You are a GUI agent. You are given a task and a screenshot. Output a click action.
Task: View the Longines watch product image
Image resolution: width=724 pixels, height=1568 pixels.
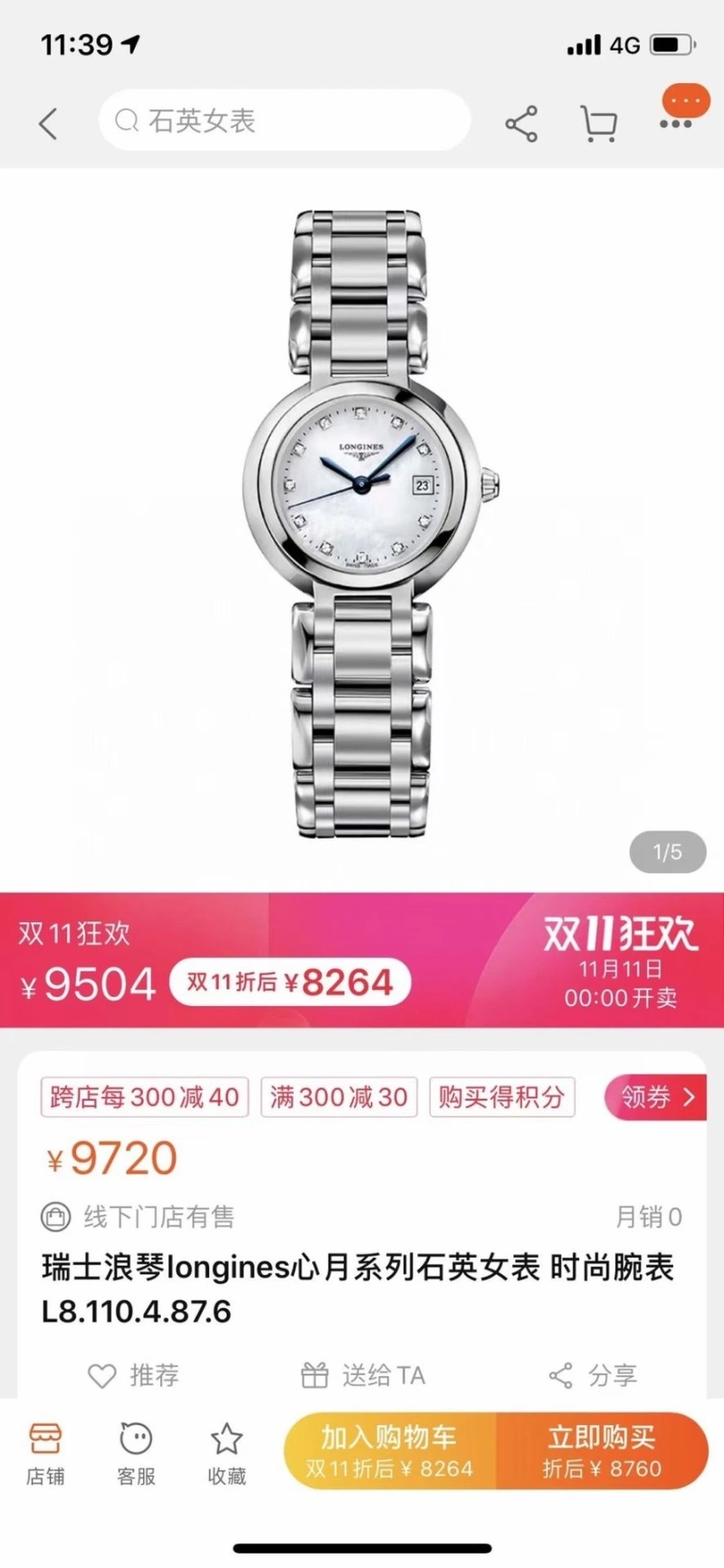pos(362,525)
